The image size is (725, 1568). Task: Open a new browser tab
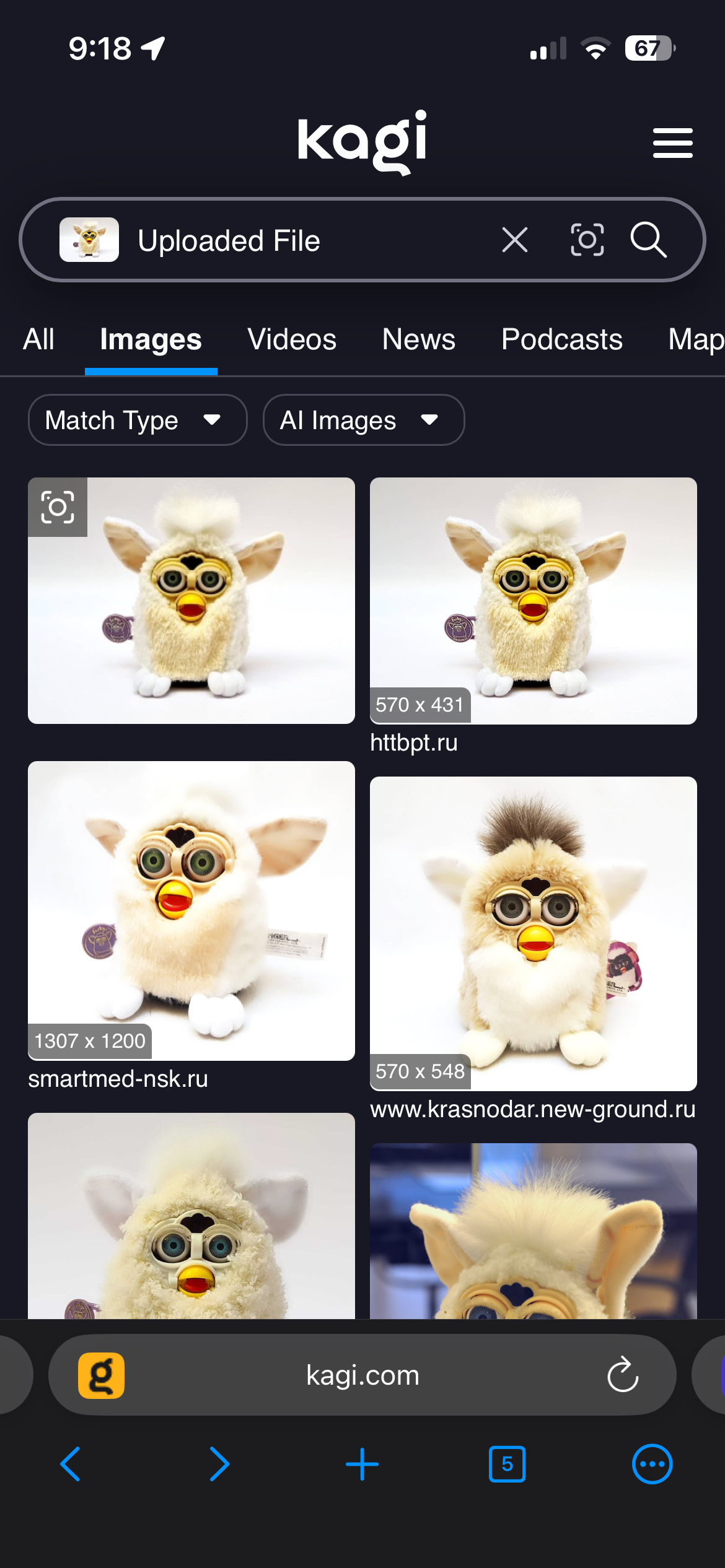(x=362, y=1465)
